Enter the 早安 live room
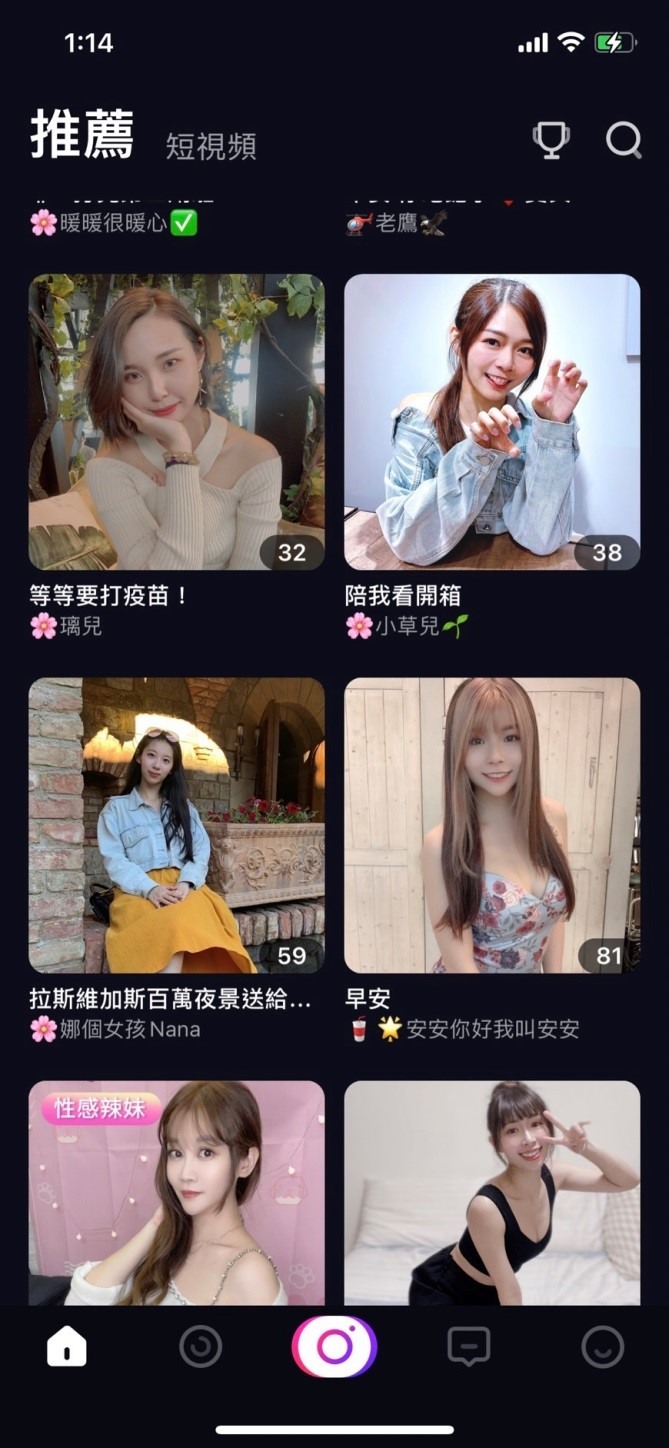Image resolution: width=669 pixels, height=1448 pixels. pyautogui.click(x=492, y=825)
